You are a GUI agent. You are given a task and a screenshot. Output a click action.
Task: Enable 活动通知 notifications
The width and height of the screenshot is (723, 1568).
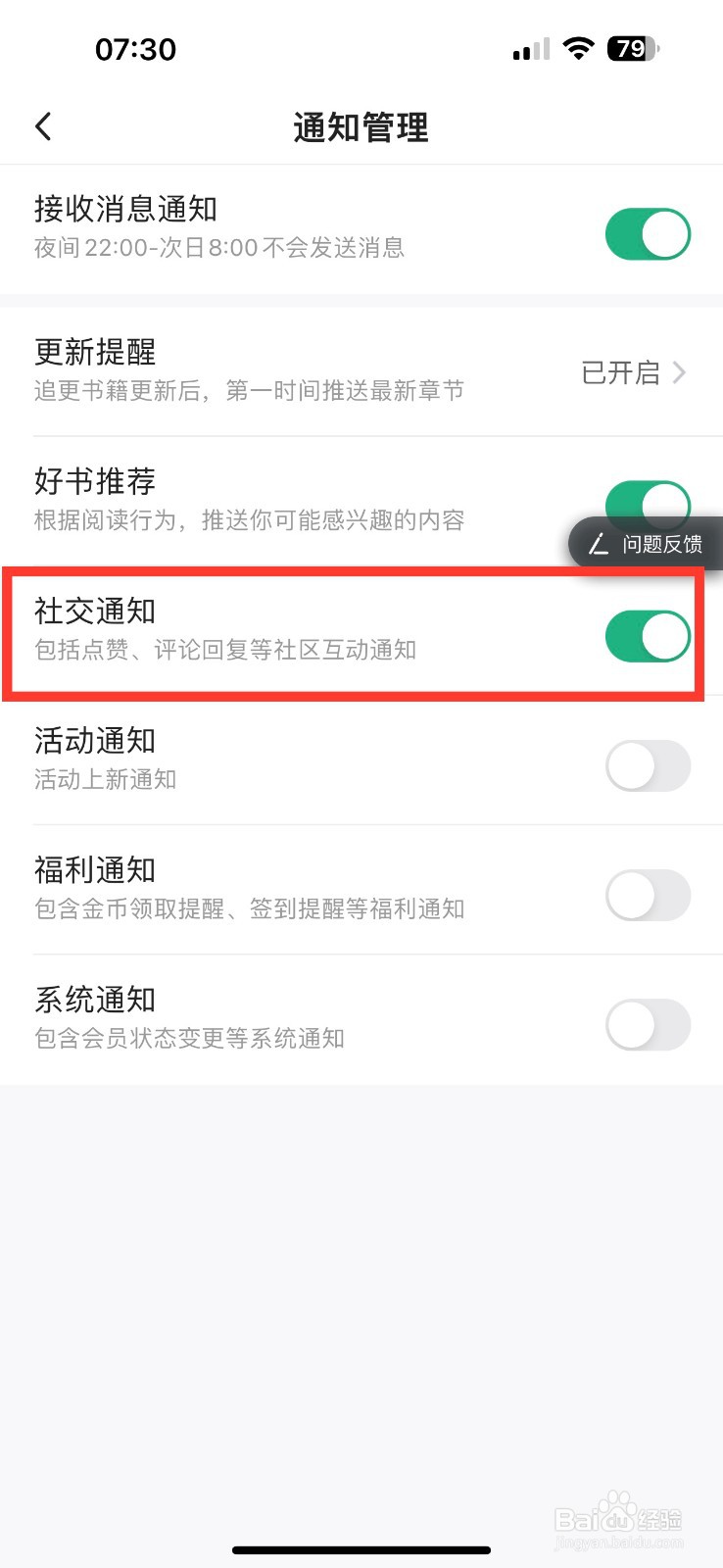coord(648,765)
